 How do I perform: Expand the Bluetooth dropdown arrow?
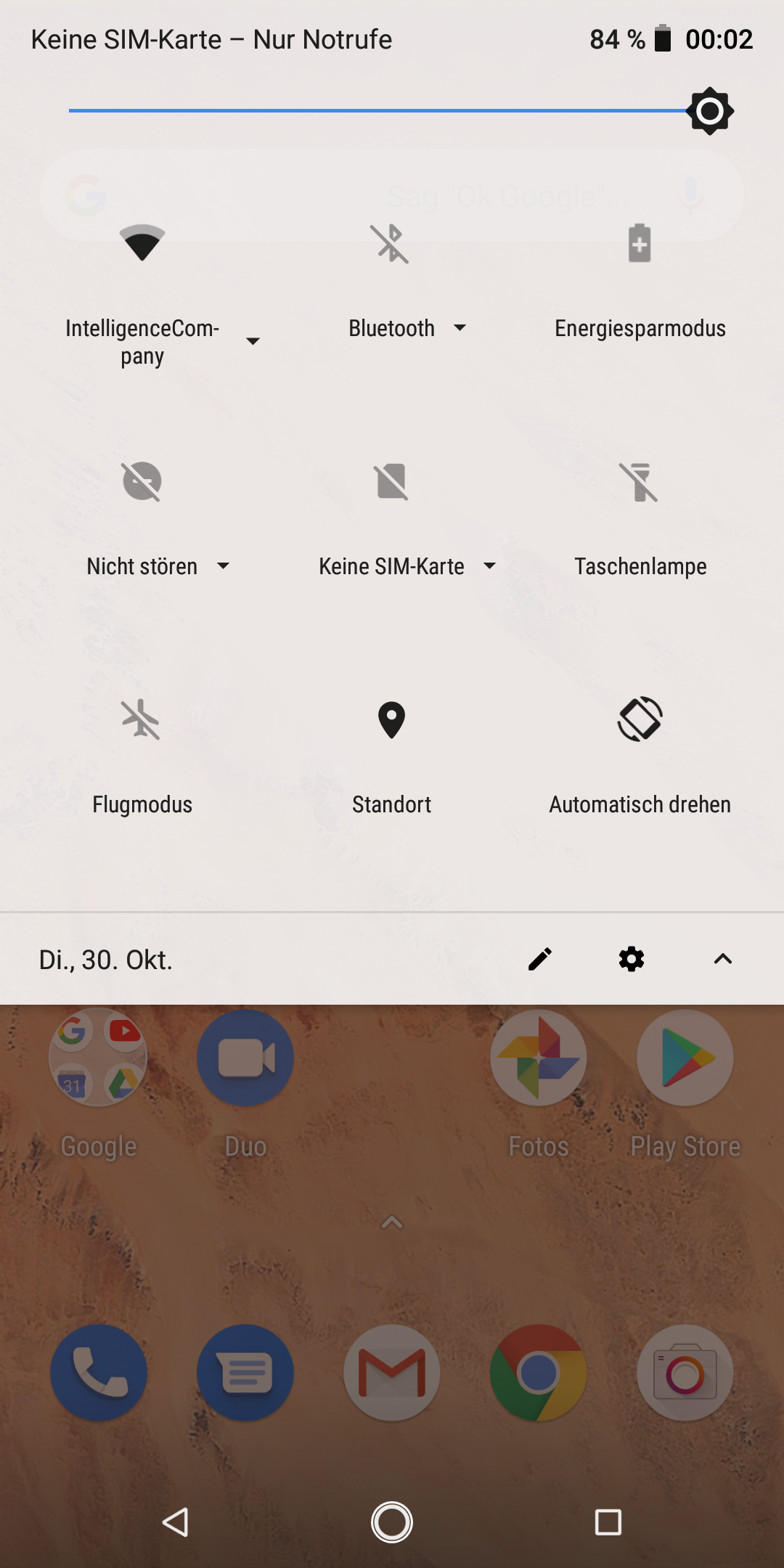[460, 328]
